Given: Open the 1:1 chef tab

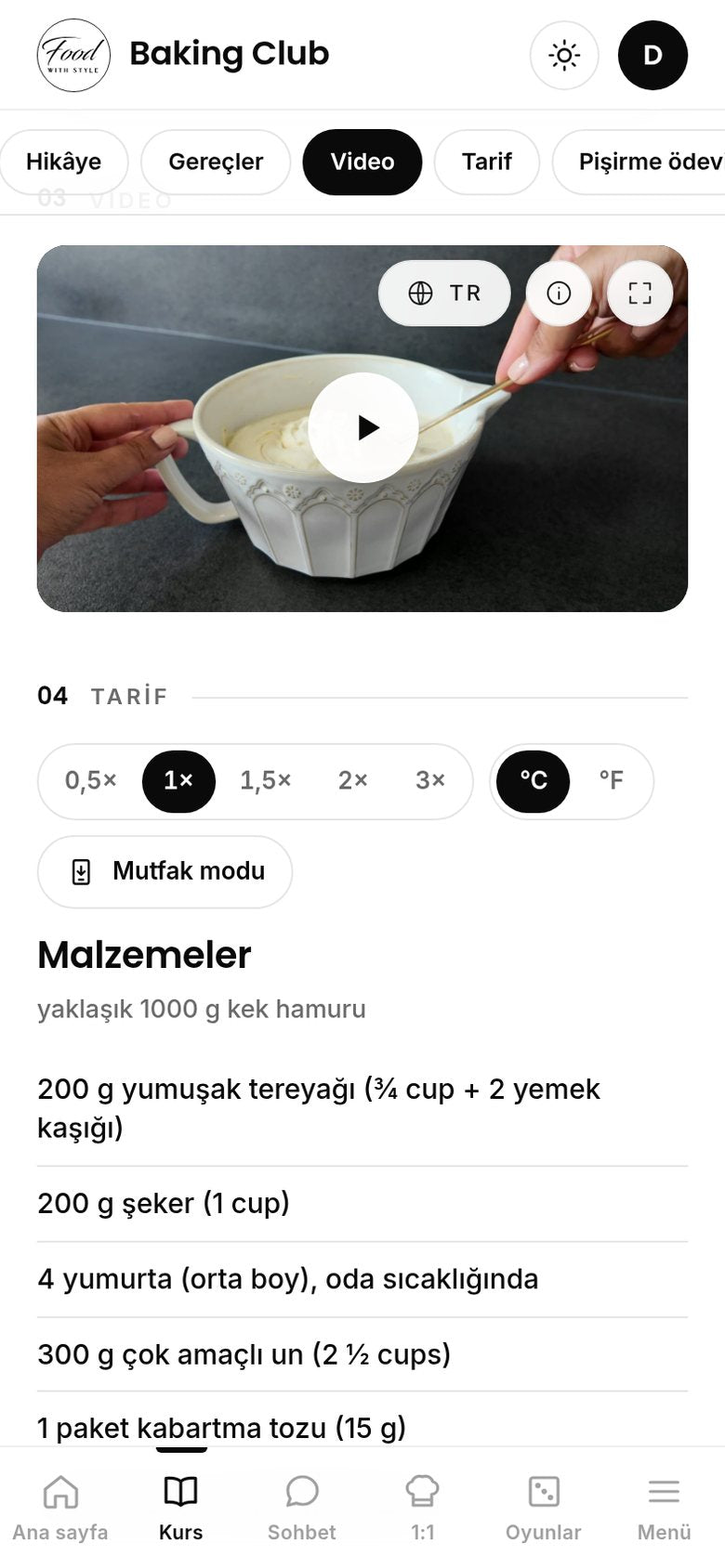Looking at the screenshot, I should tap(423, 1508).
